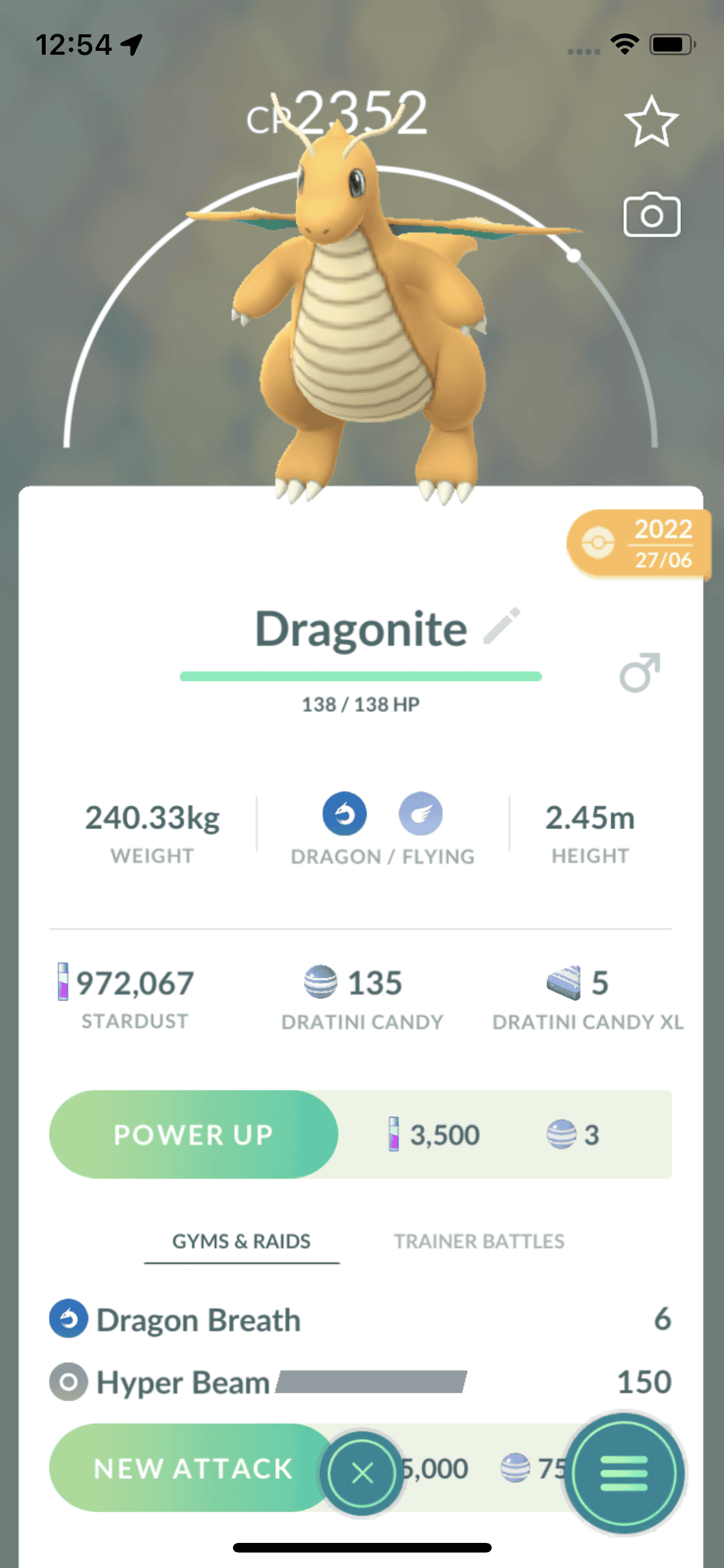This screenshot has width=724, height=1568.
Task: Open the round green menu button
Action: [623, 1473]
